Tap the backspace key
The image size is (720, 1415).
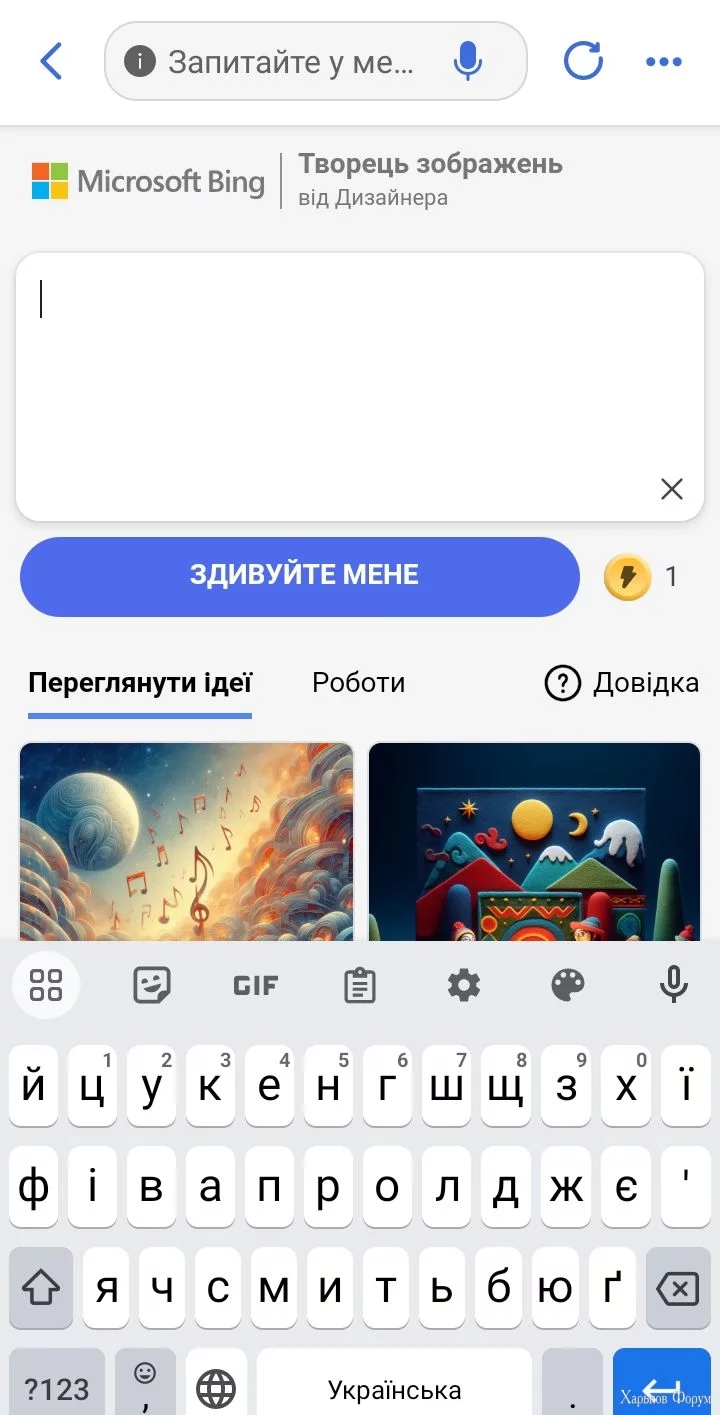pyautogui.click(x=678, y=1290)
